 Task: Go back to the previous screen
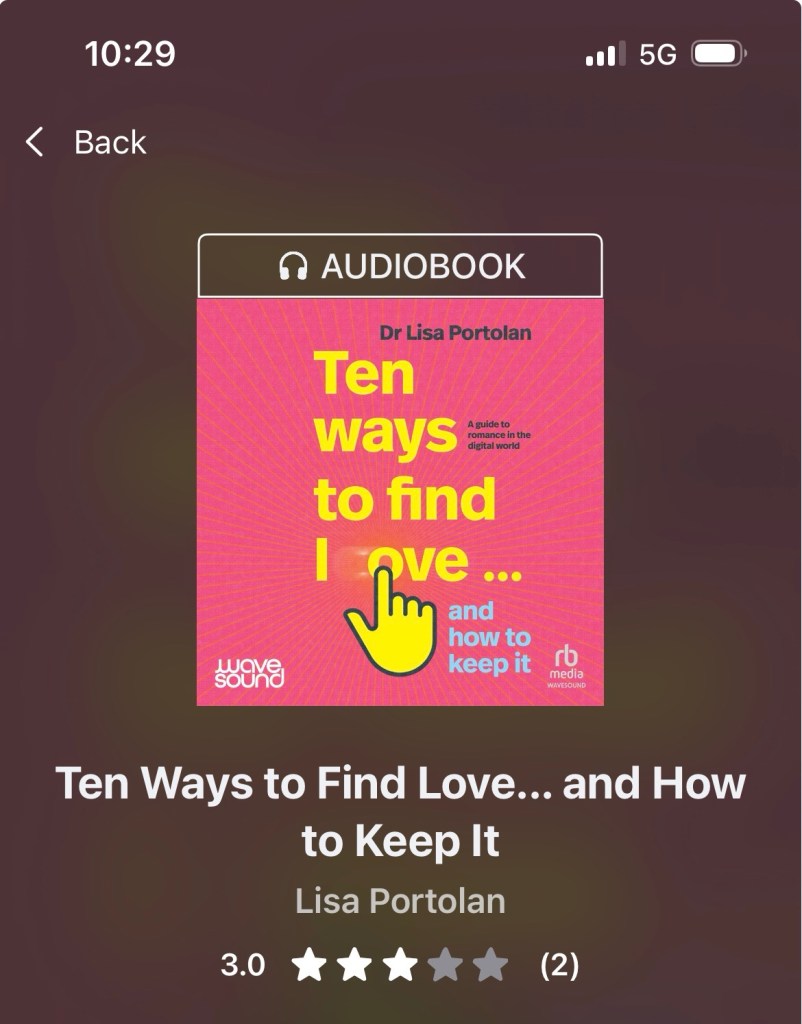(x=86, y=143)
